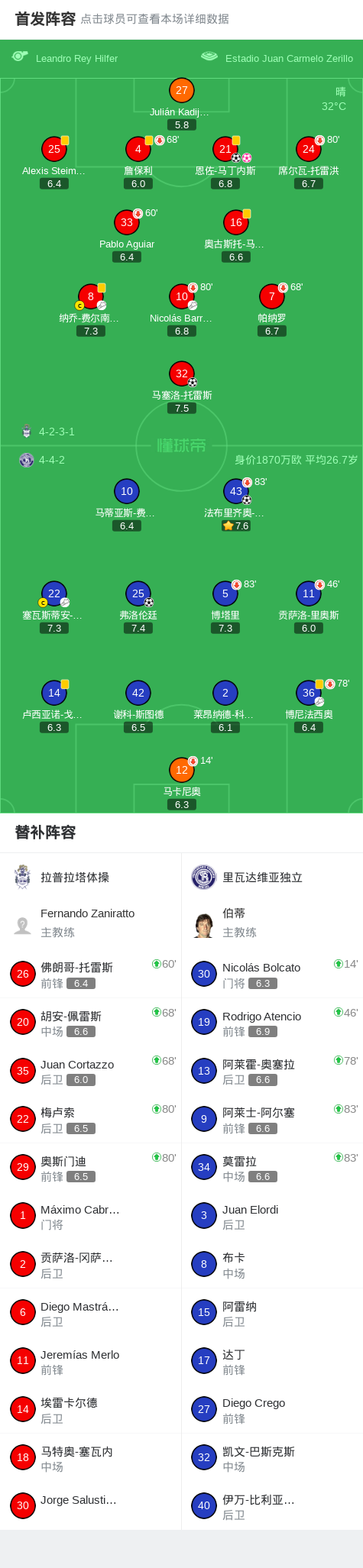The height and width of the screenshot is (1568, 363).
Task: Tap goalkeeper 马卡尼奥 number 12
Action: [182, 783]
